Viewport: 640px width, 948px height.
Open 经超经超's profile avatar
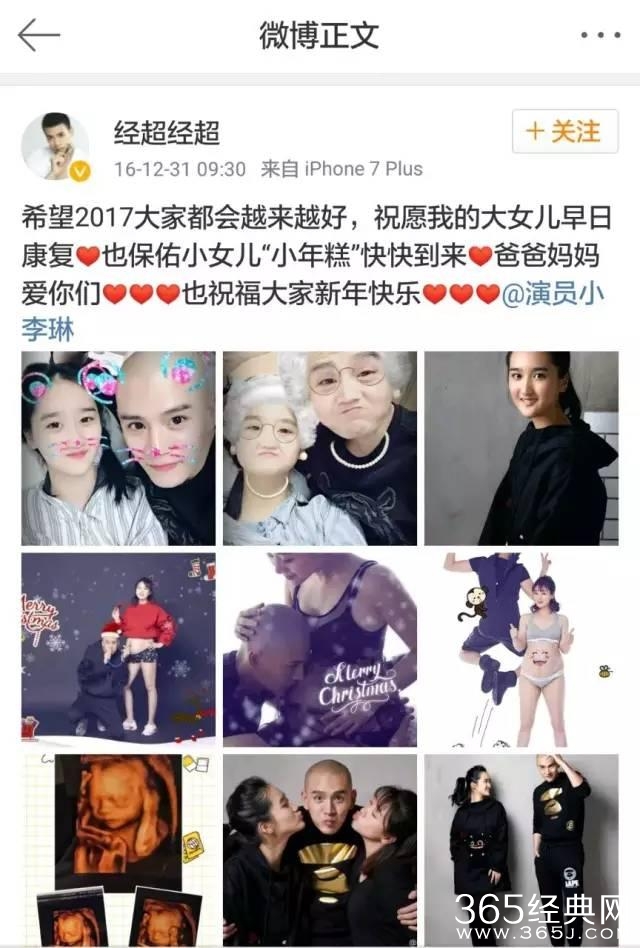click(55, 146)
